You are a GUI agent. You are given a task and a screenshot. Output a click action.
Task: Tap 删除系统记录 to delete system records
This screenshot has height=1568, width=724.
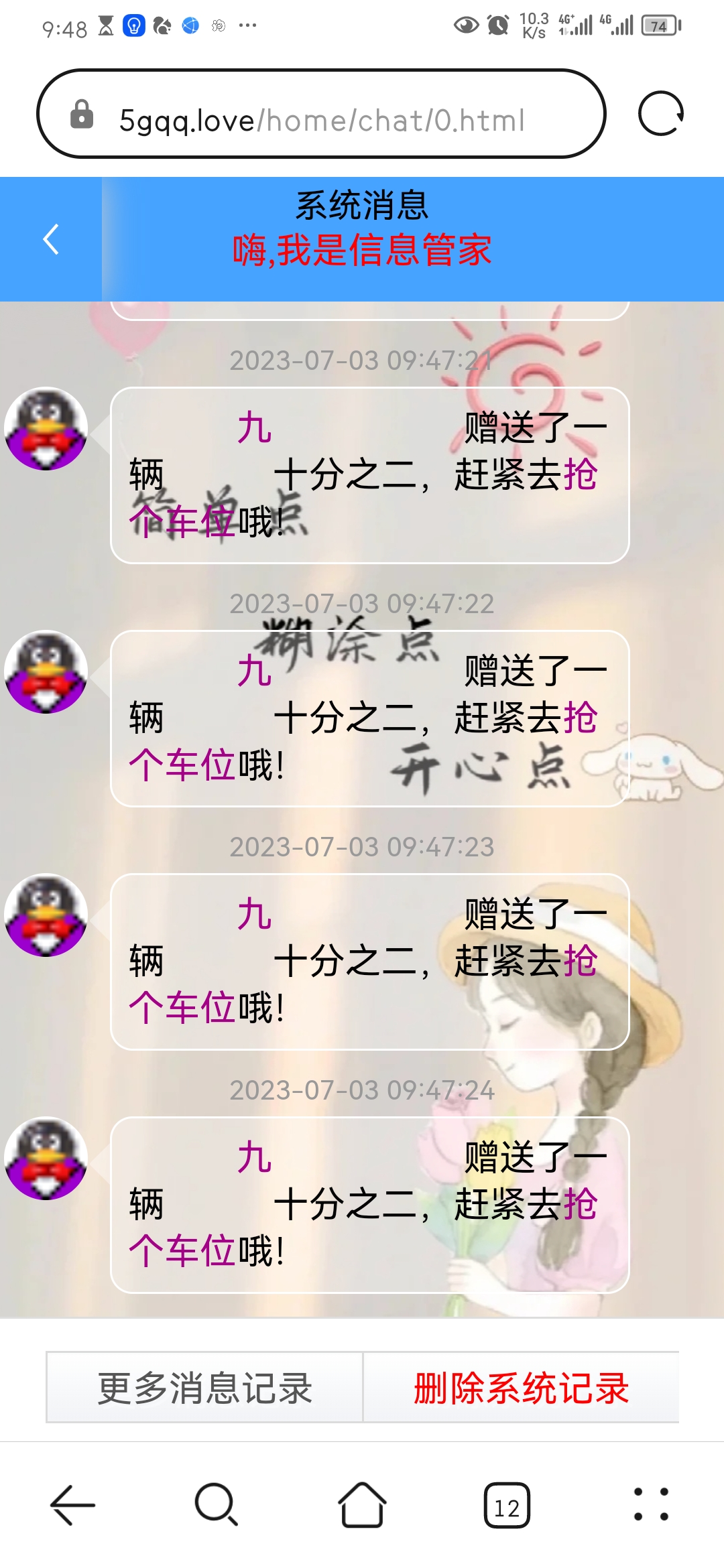[521, 1387]
